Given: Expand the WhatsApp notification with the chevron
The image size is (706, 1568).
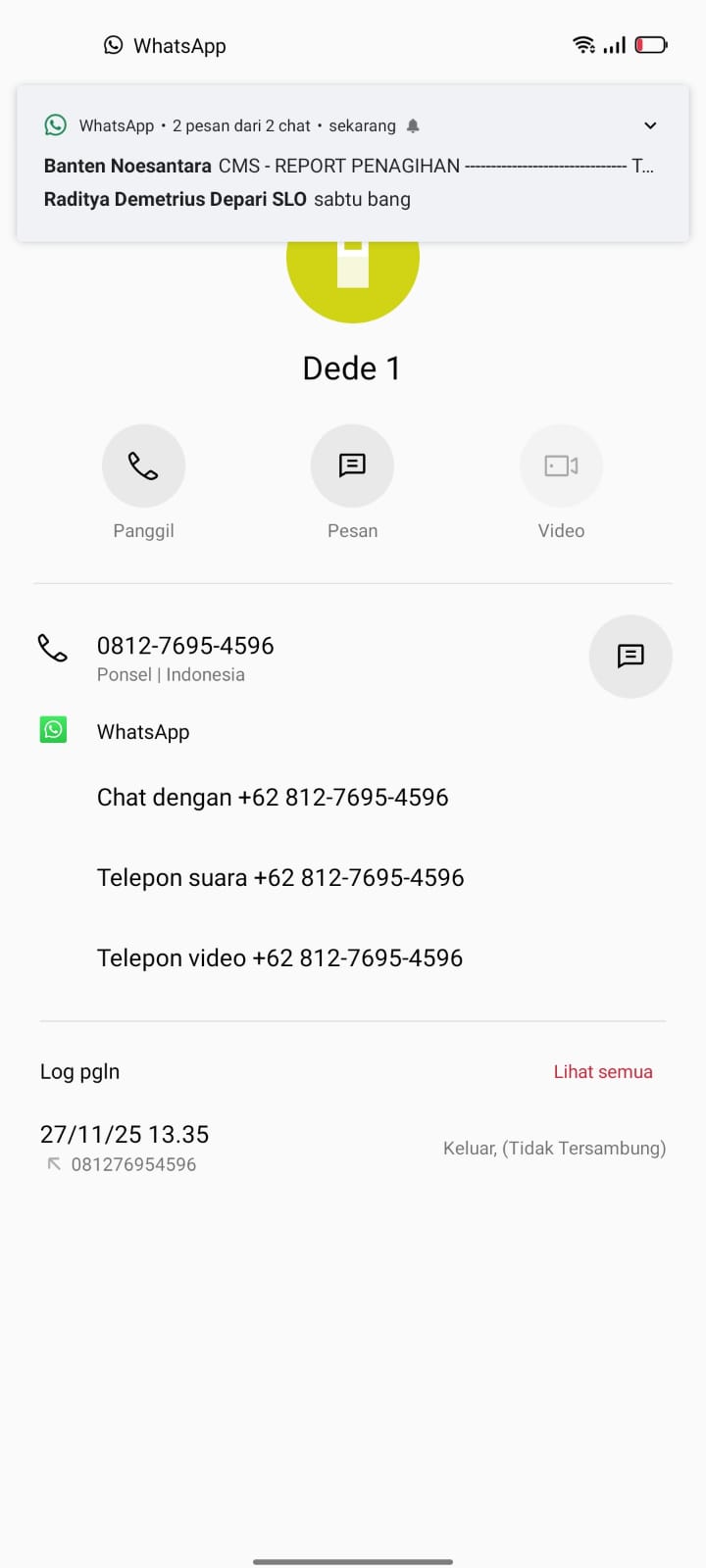Looking at the screenshot, I should click(x=649, y=125).
